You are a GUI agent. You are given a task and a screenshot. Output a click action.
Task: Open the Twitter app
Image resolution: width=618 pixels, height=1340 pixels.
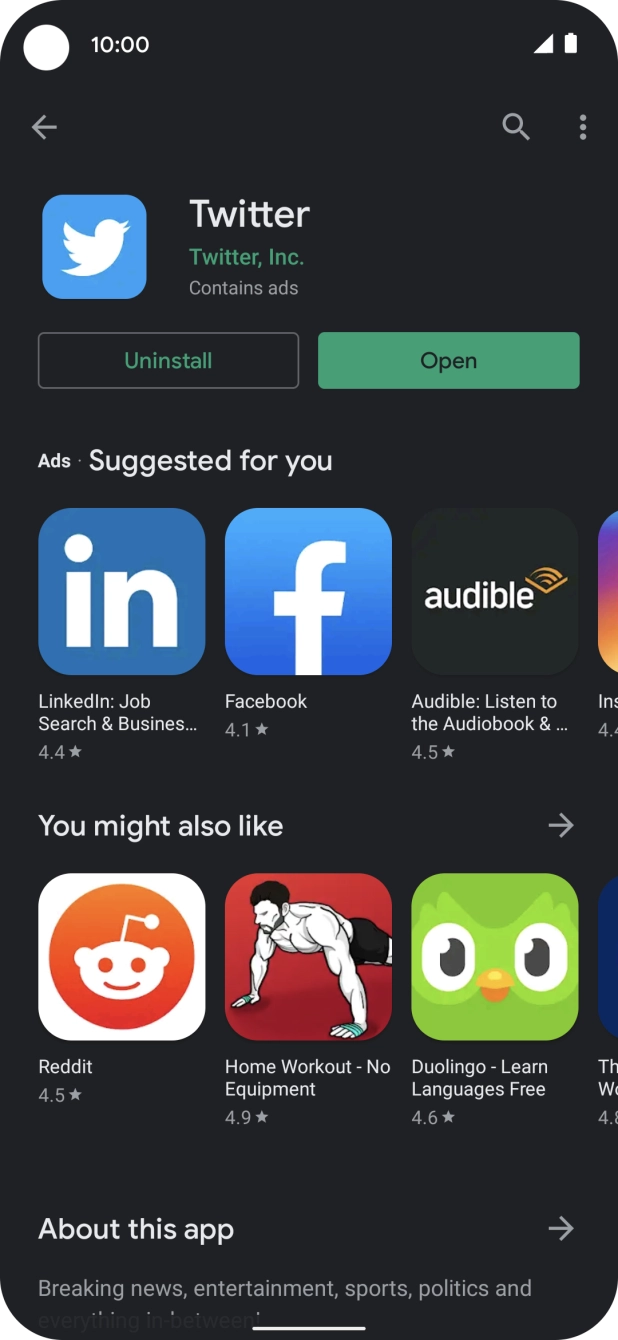pos(448,361)
